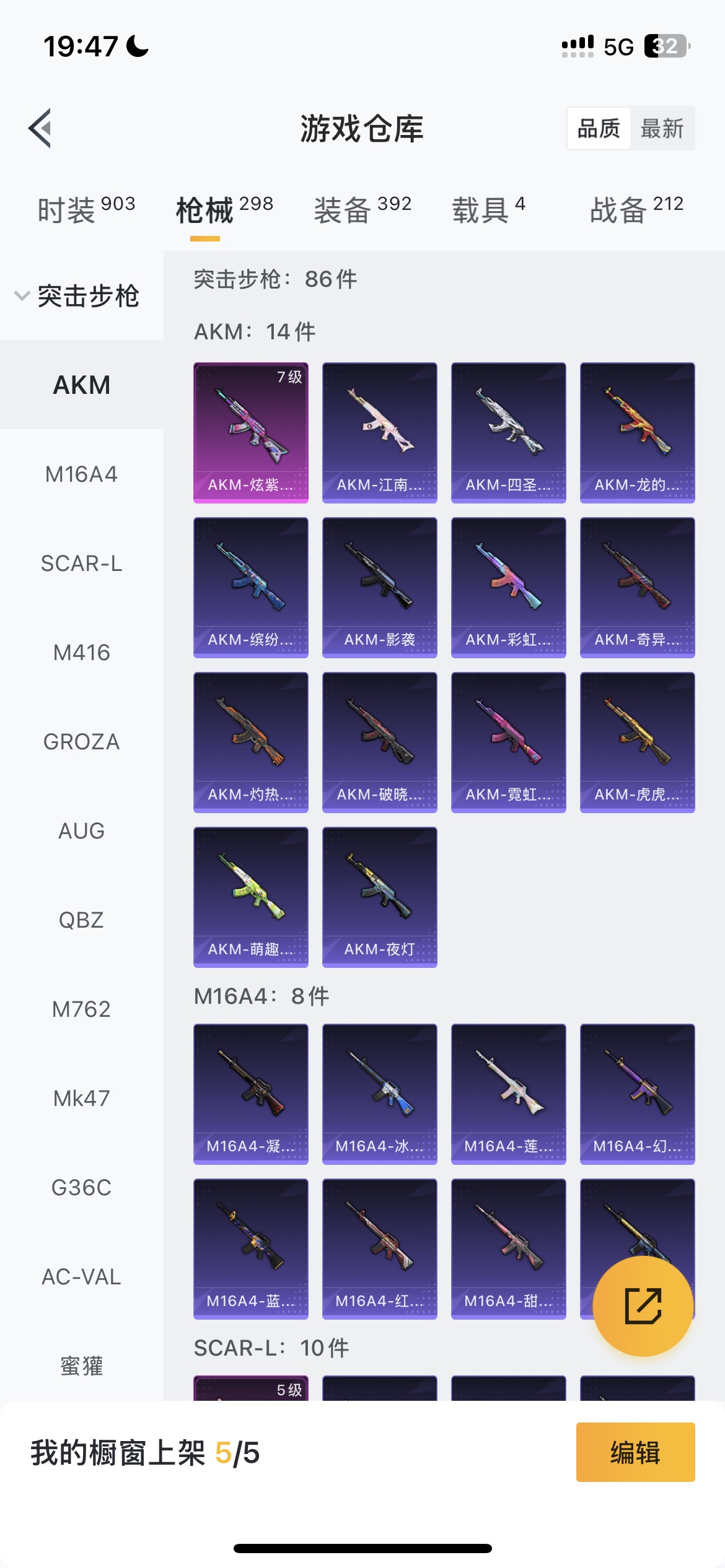Sort items by 最新
Viewport: 725px width, 1568px height.
[662, 129]
